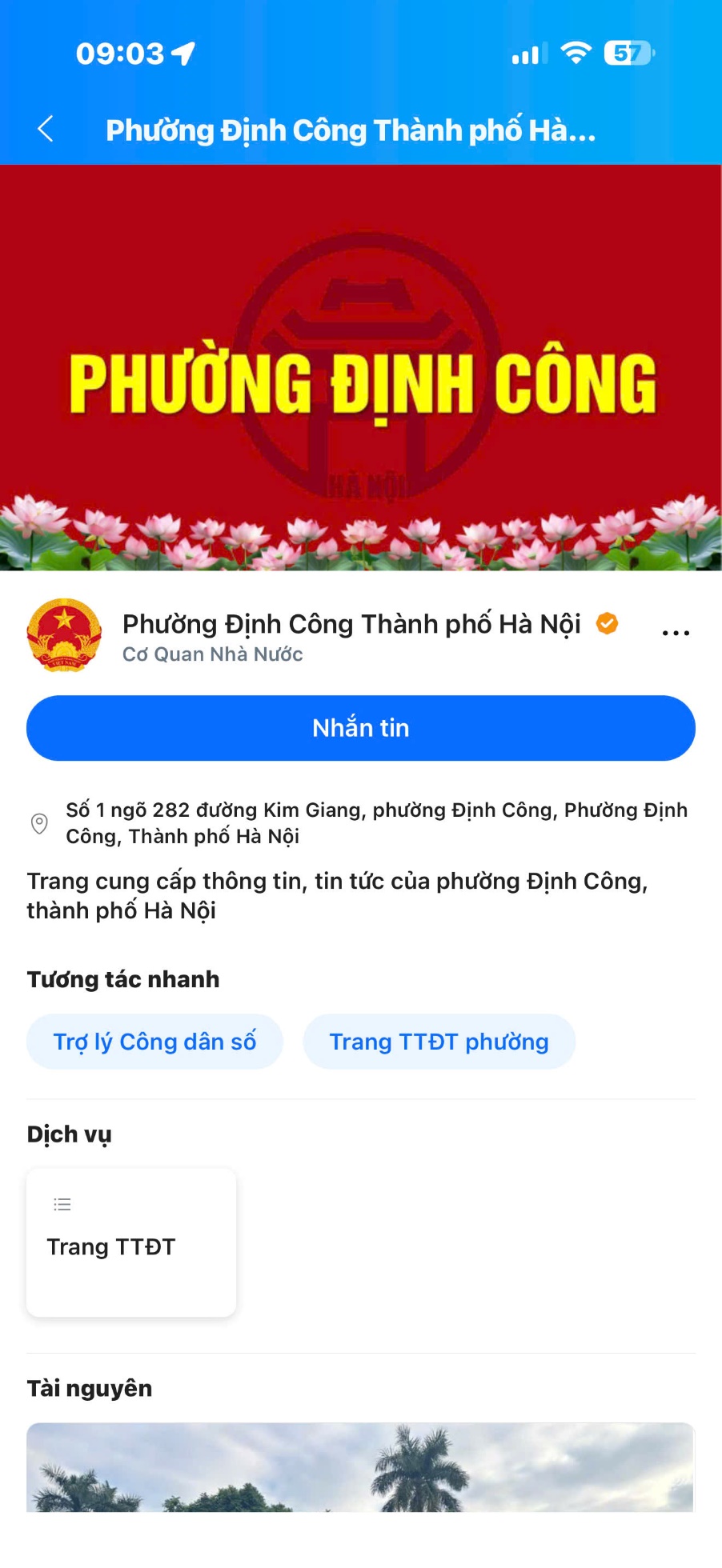Open more options via the ellipsis icon
The width and height of the screenshot is (722, 1568).
pyautogui.click(x=675, y=632)
